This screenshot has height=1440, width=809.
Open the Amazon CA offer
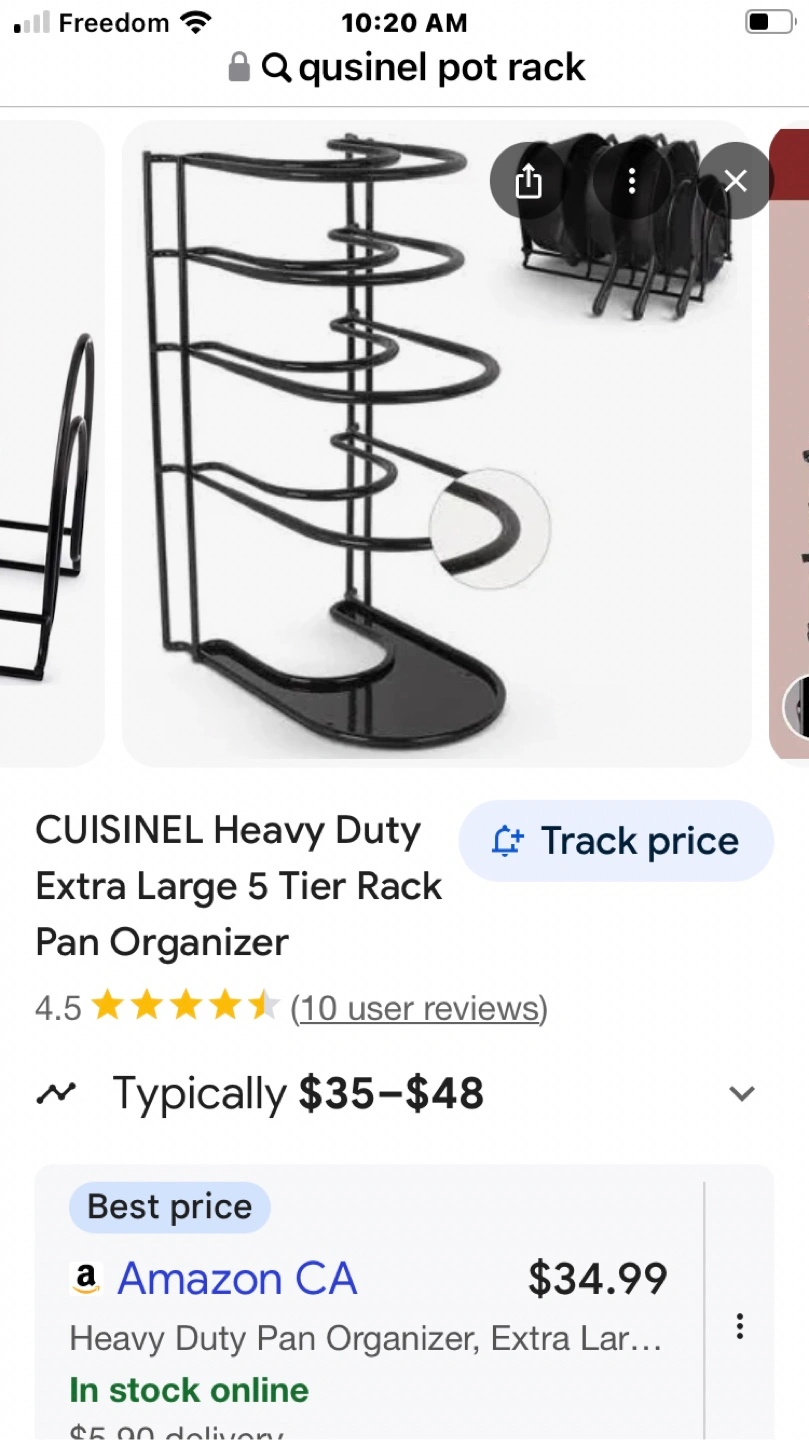pyautogui.click(x=237, y=1279)
